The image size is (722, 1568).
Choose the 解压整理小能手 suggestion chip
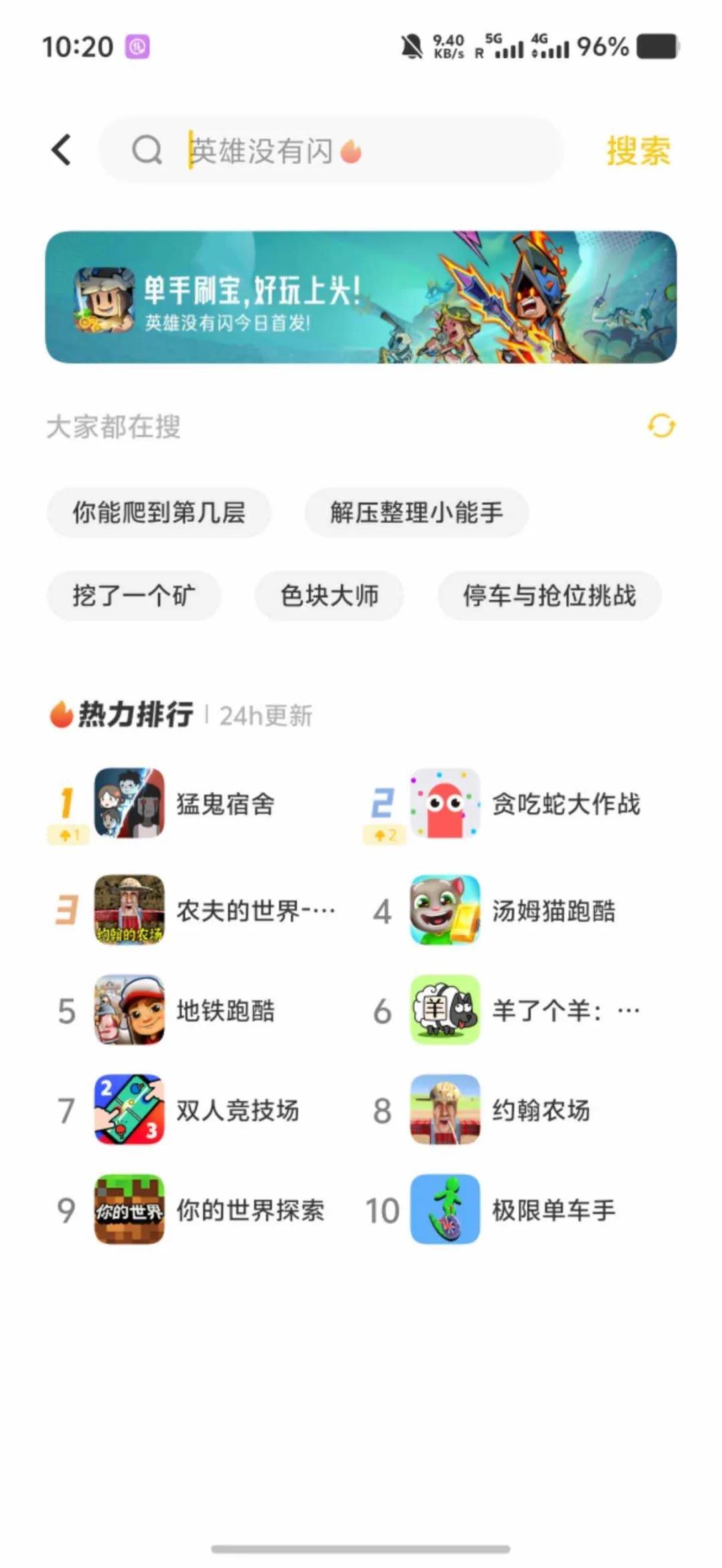pos(416,513)
